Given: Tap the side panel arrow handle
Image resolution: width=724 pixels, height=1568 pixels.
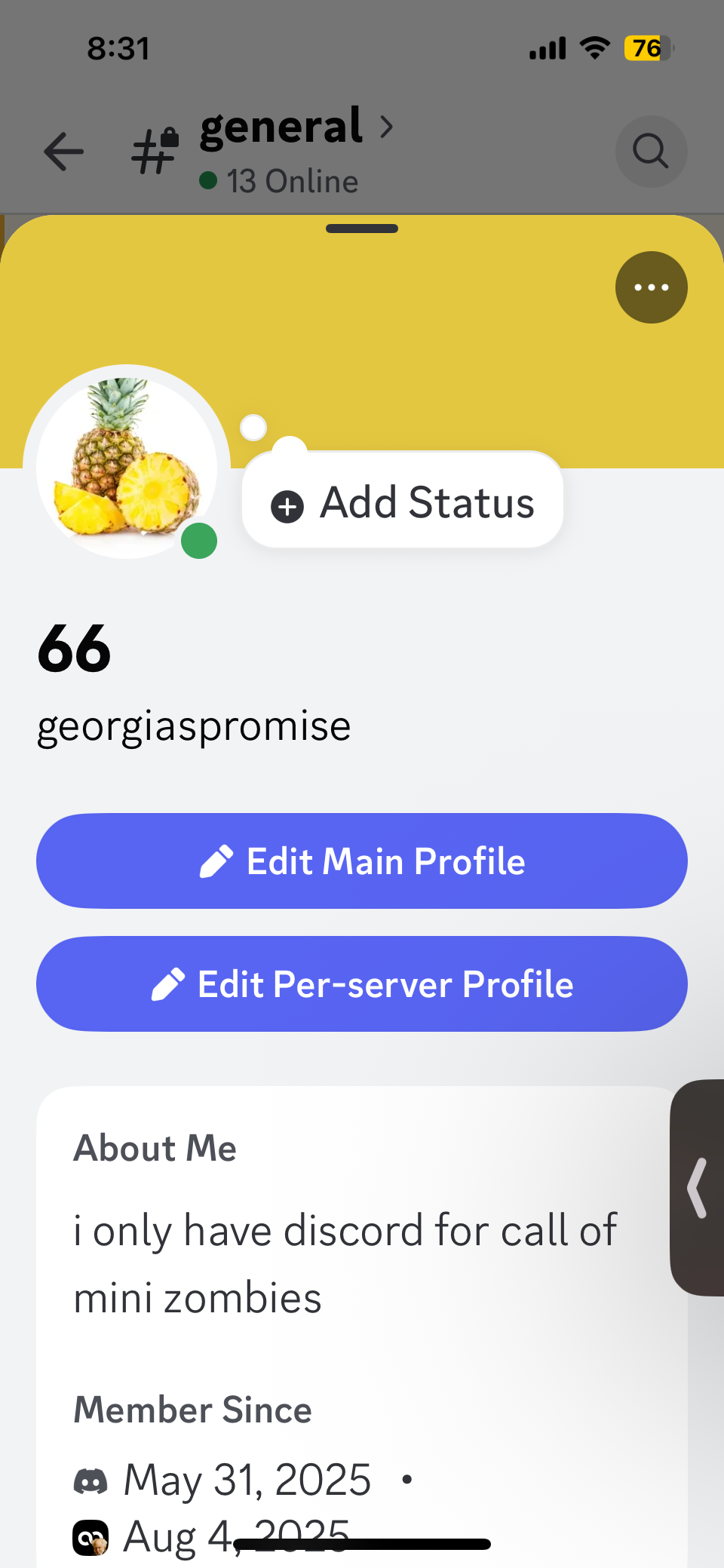Looking at the screenshot, I should (698, 1188).
